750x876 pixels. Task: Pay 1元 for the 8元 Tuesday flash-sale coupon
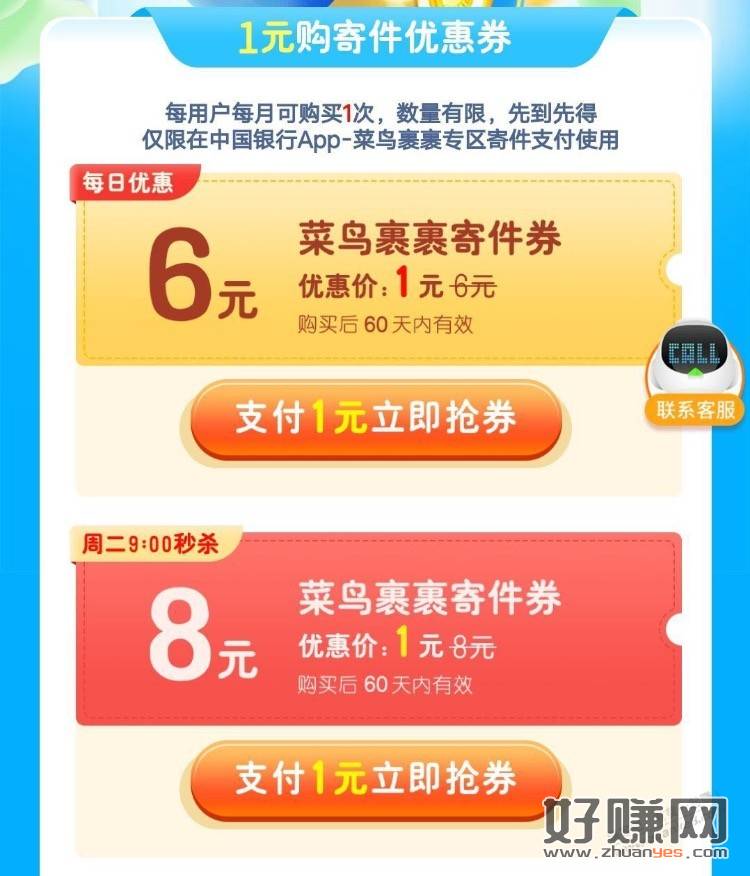(x=375, y=780)
